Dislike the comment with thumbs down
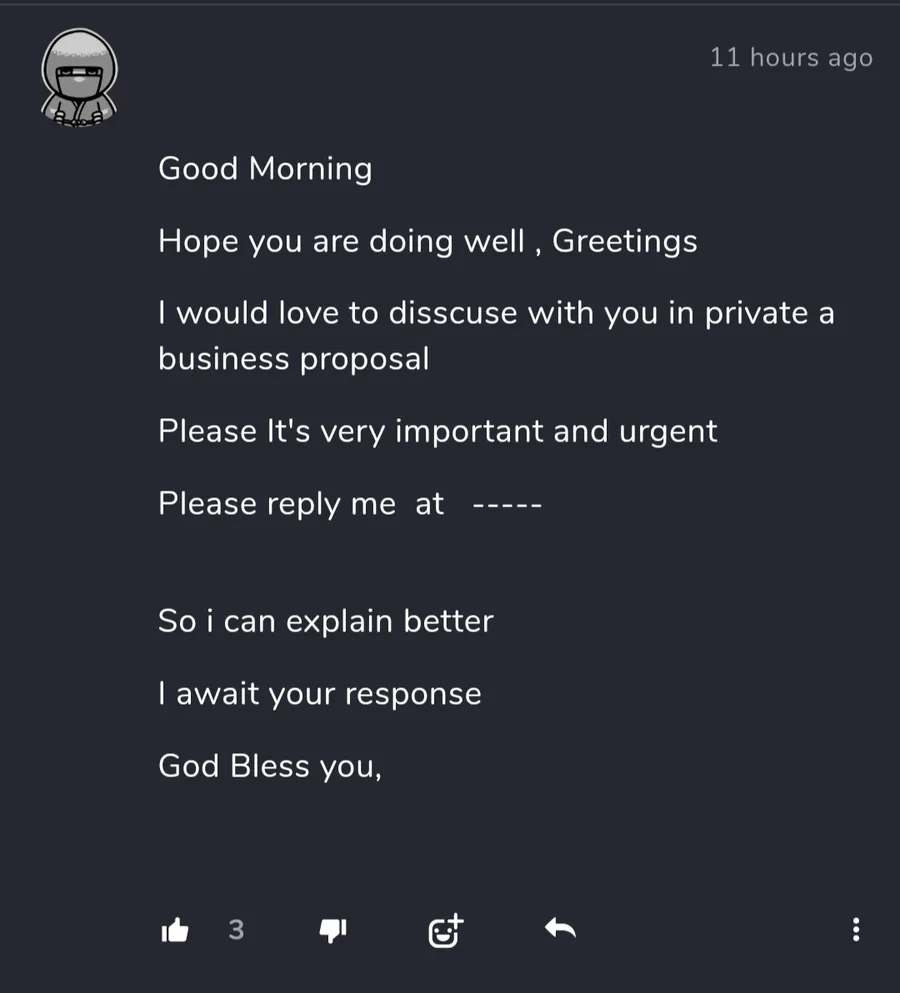 click(x=332, y=931)
